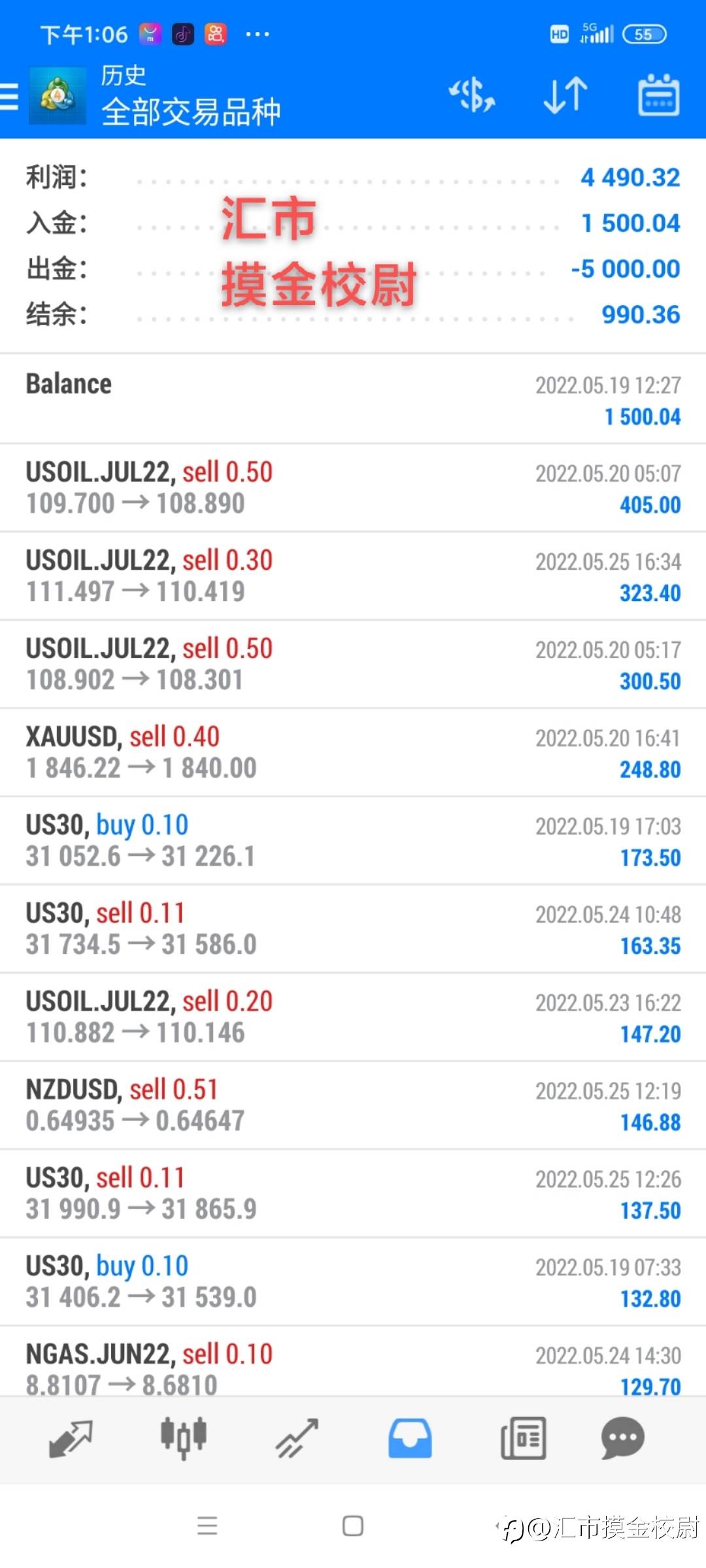
Task: Open the system recent apps menu
Action: tap(207, 1526)
